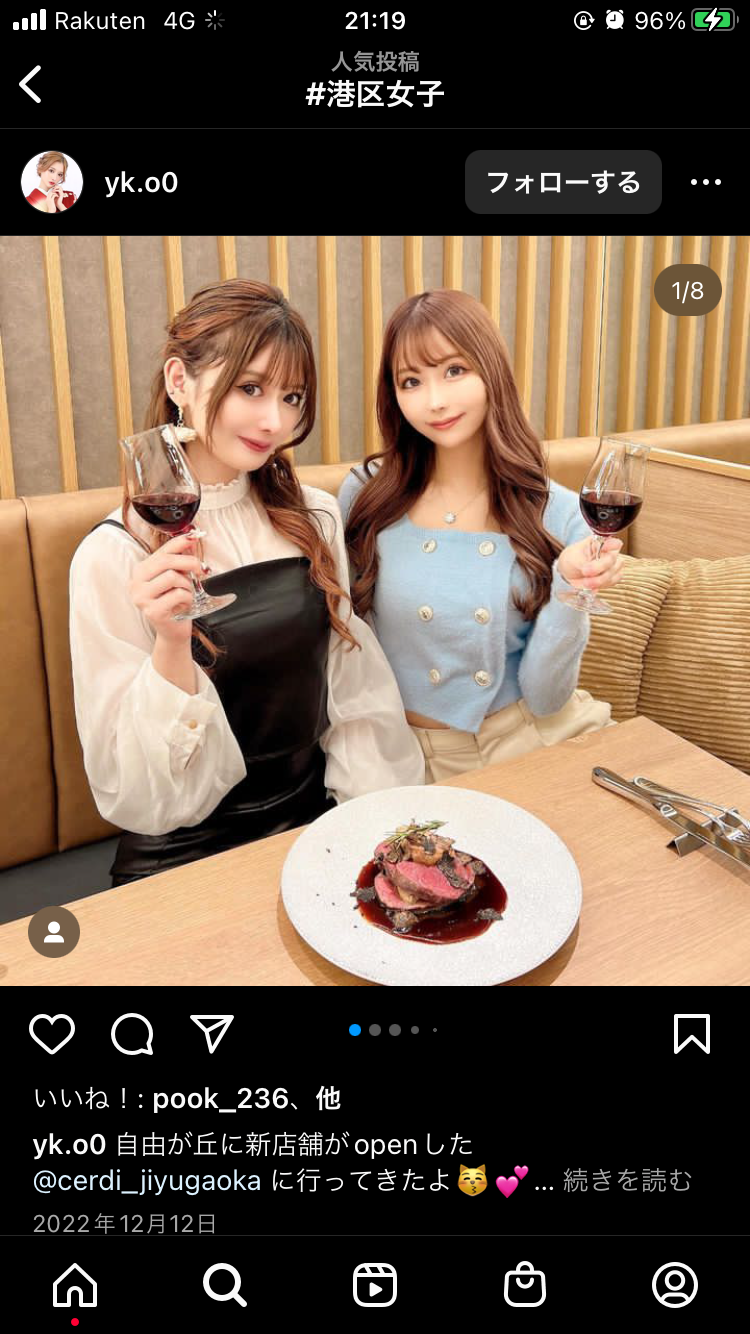
Task: Open the post's three-dot options menu
Action: tap(706, 182)
